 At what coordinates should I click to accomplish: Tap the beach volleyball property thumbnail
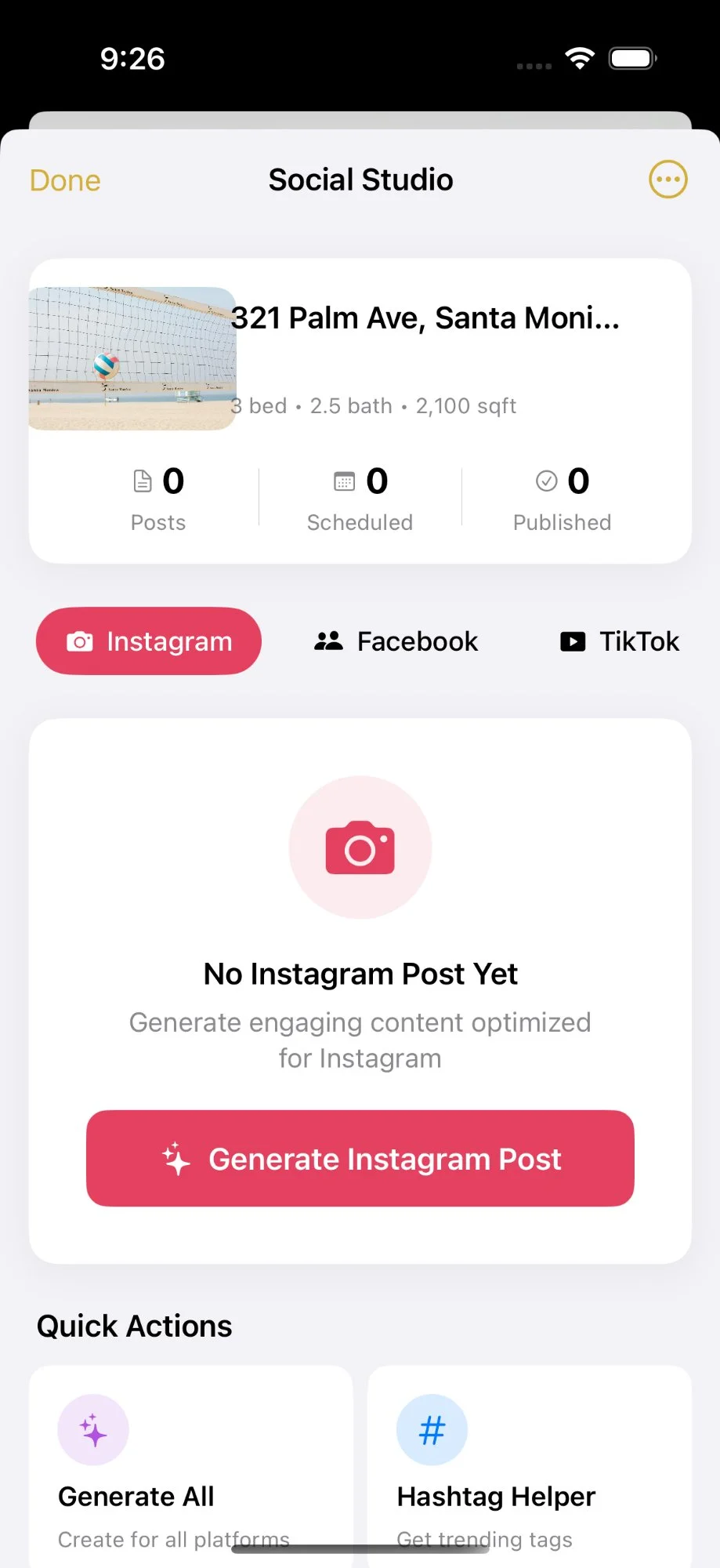(130, 358)
